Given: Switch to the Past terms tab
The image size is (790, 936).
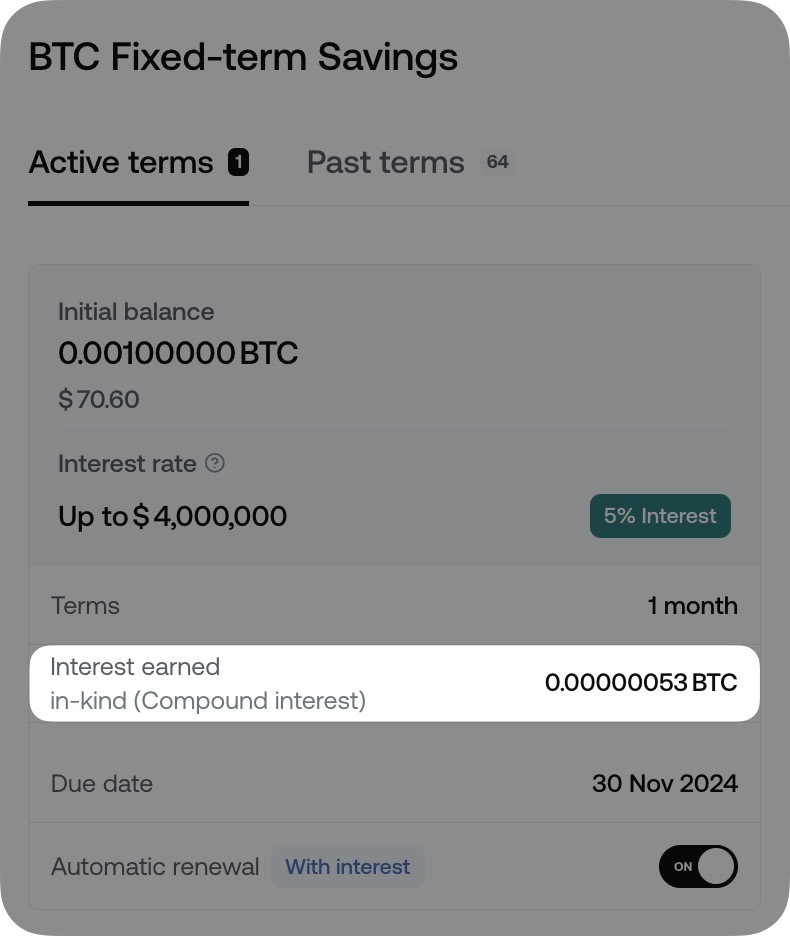Looking at the screenshot, I should 386,163.
